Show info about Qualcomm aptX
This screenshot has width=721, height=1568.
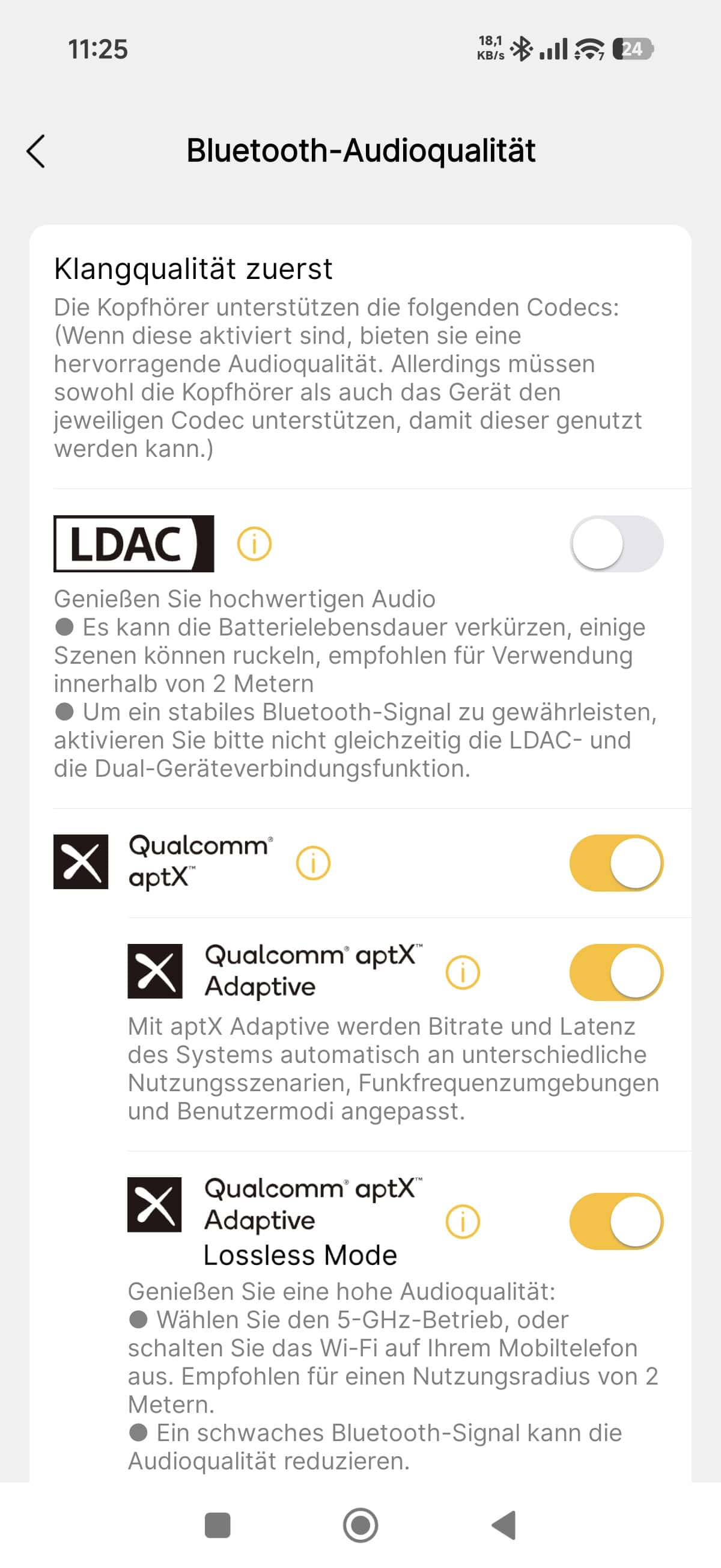pyautogui.click(x=314, y=863)
